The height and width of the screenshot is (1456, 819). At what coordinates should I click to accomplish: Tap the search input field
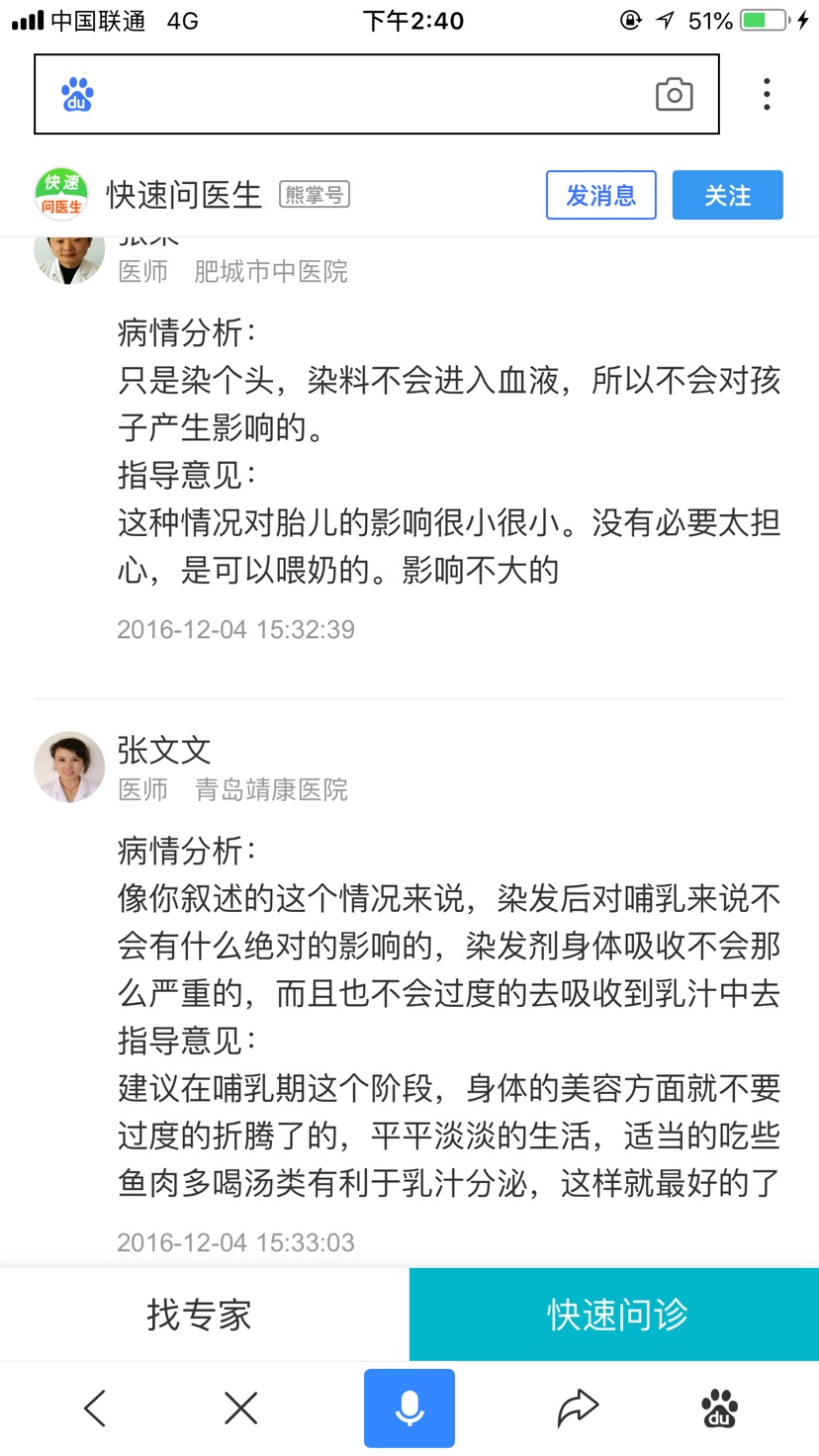coord(366,95)
